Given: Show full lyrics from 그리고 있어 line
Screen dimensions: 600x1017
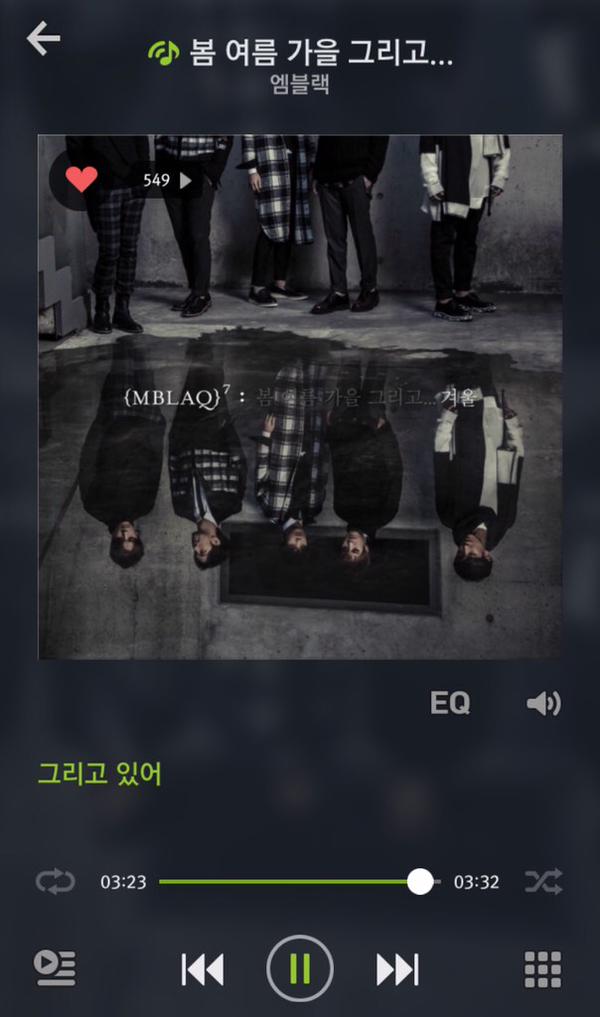Looking at the screenshot, I should click(x=100, y=773).
